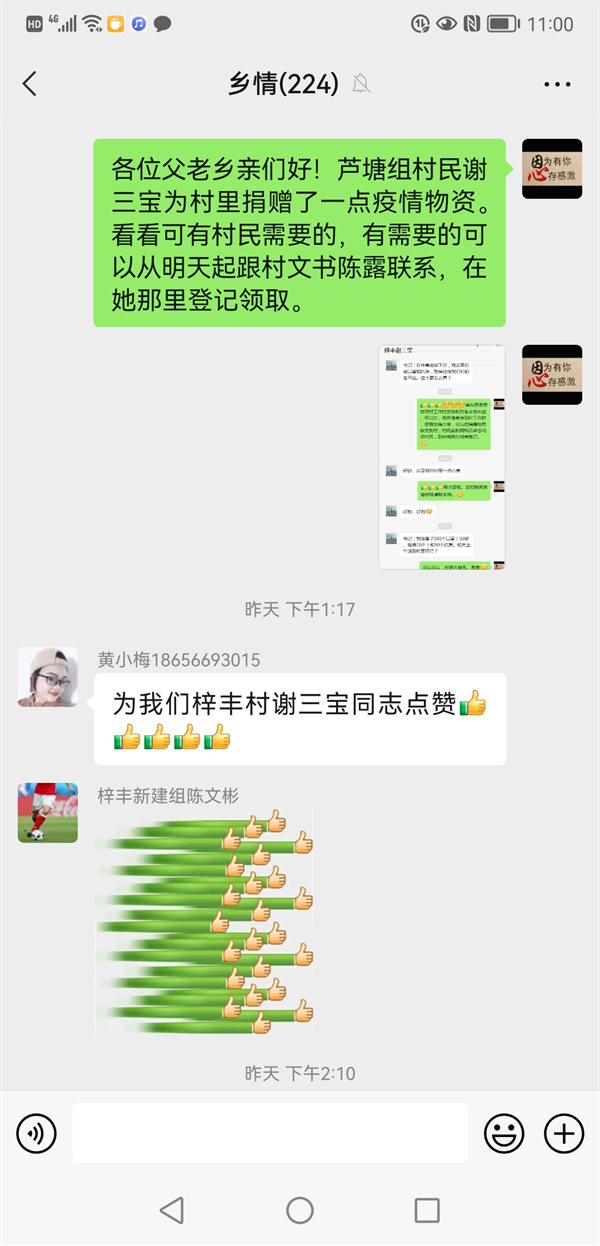Switch to voice message input
The height and width of the screenshot is (1246, 600).
pyautogui.click(x=37, y=1133)
